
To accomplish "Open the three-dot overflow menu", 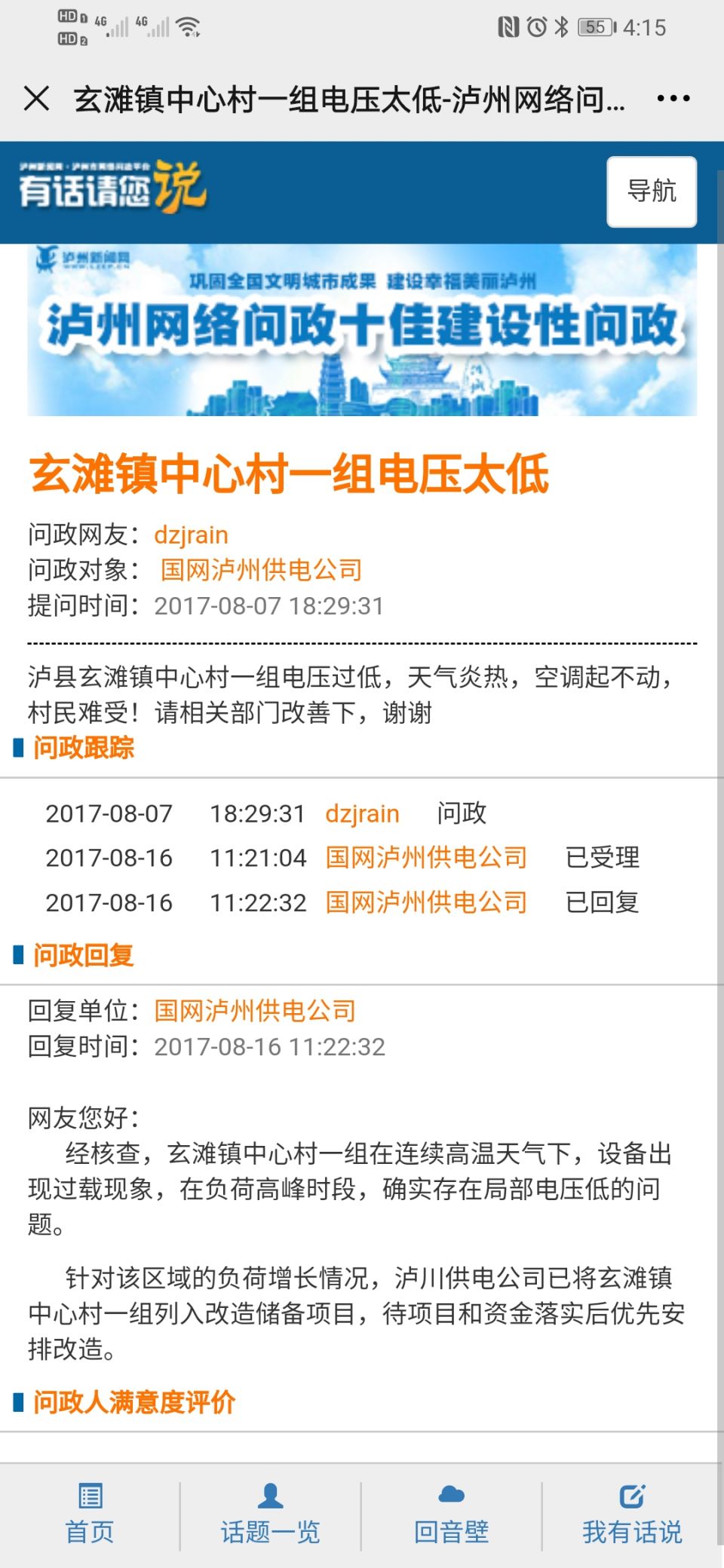I will pos(673,99).
